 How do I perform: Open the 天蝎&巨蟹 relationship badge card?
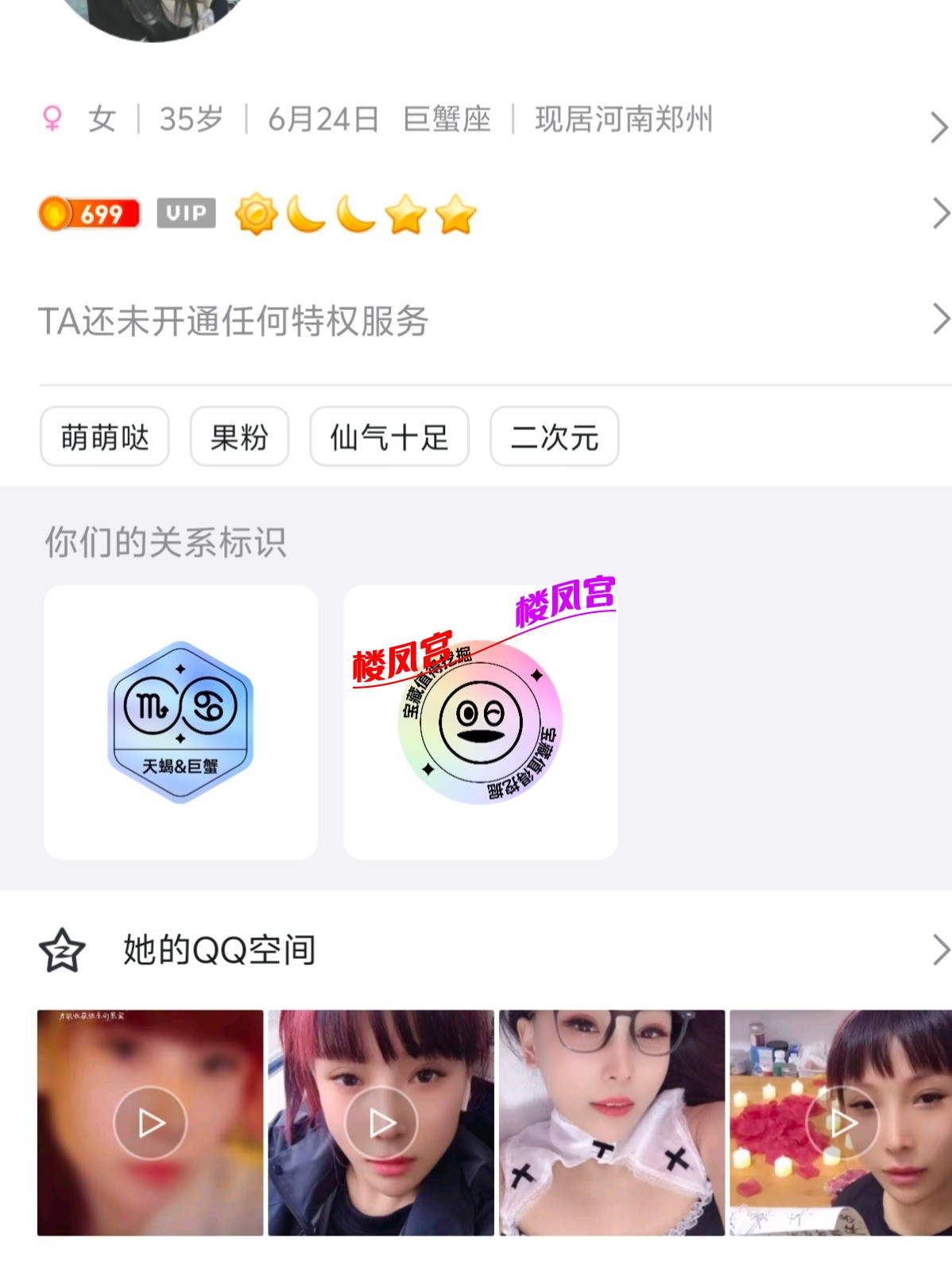coord(180,722)
